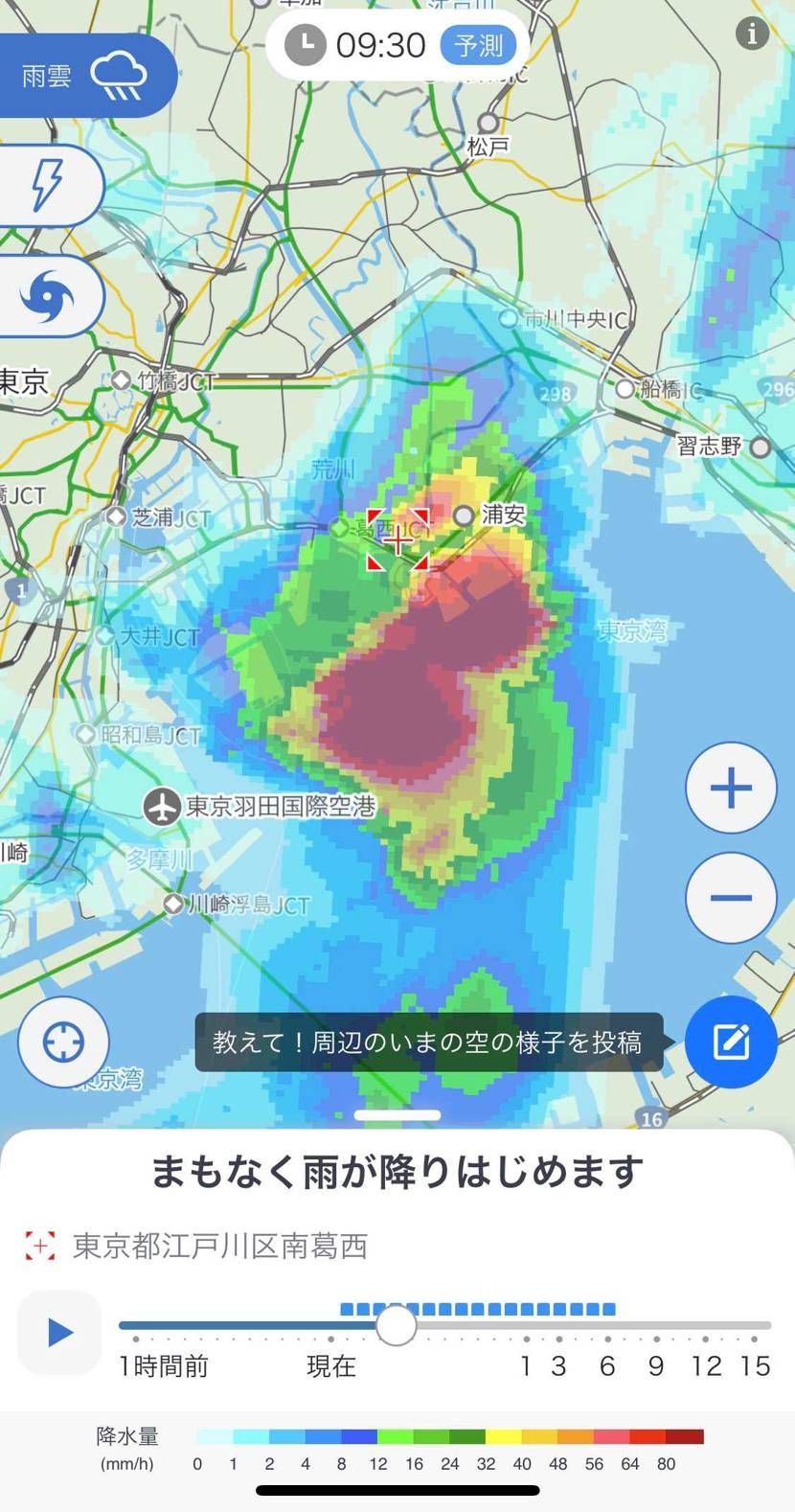Viewport: 795px width, 1512px height.
Task: Tap the clock icon beside the time display
Action: click(x=304, y=42)
